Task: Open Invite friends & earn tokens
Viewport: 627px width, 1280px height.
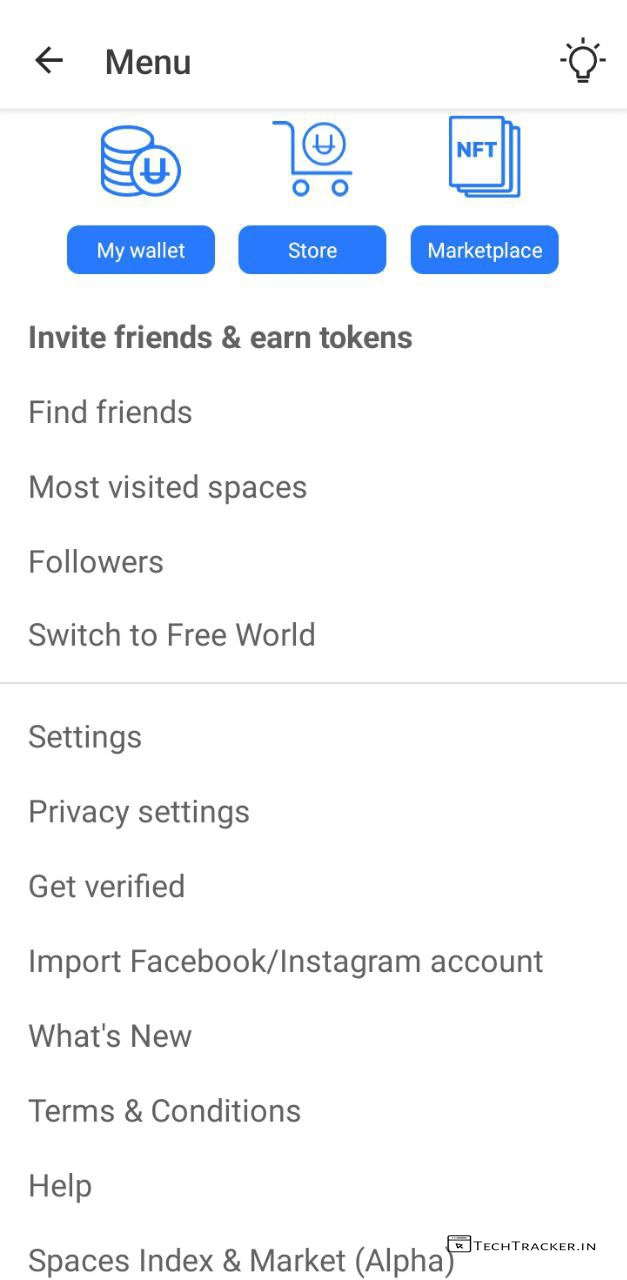Action: coord(220,337)
